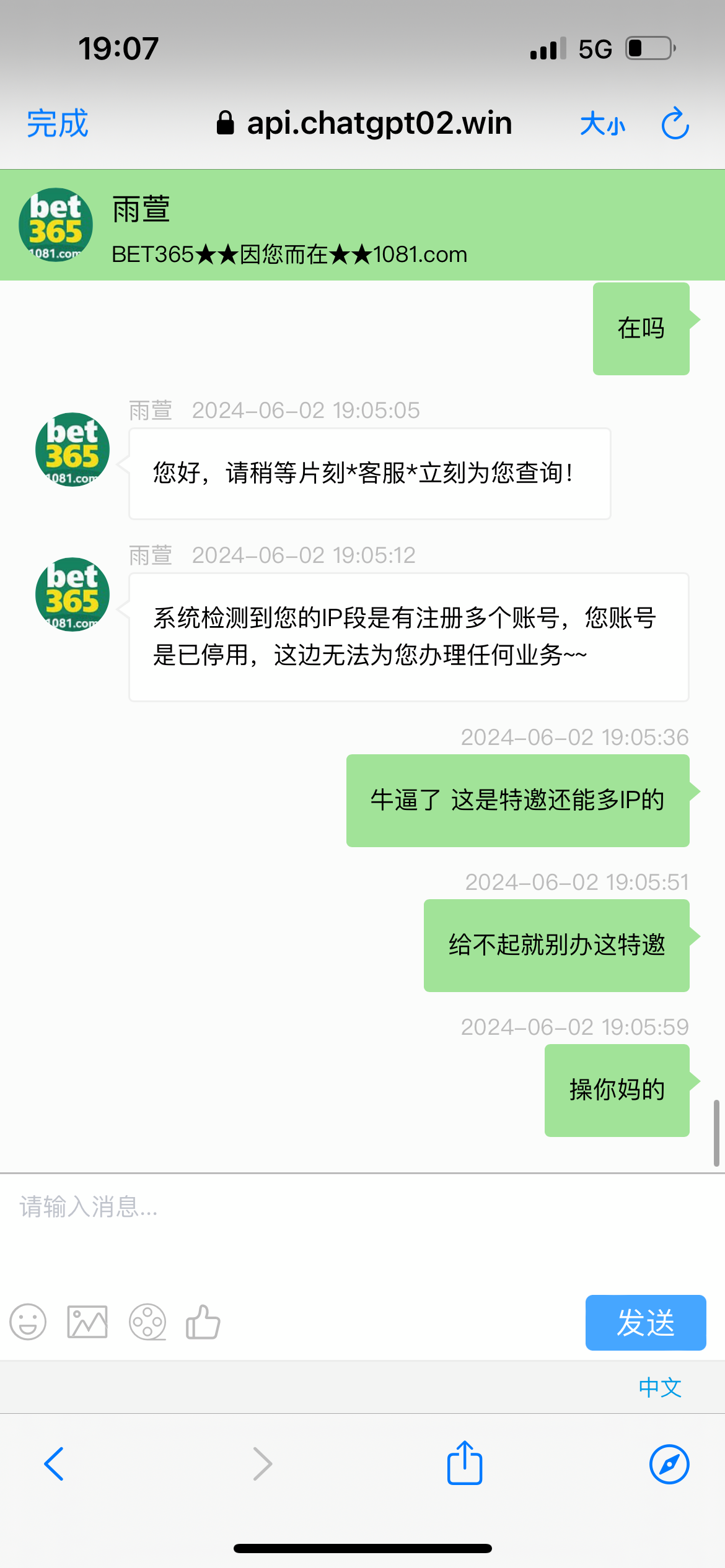Tap the thumbs-up rating icon
Image resolution: width=725 pixels, height=1568 pixels.
203,1322
